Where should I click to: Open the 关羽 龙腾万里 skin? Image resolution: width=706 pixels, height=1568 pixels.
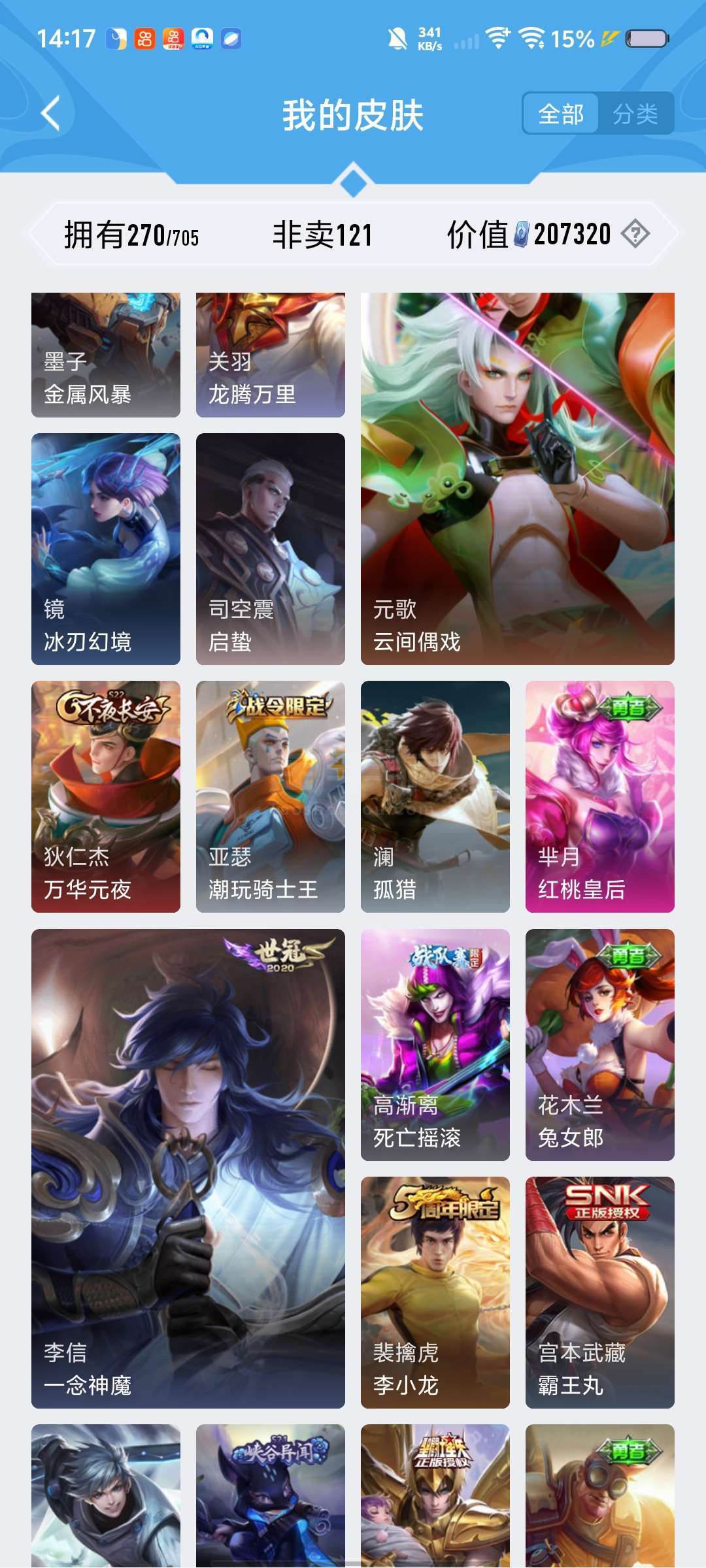[271, 355]
